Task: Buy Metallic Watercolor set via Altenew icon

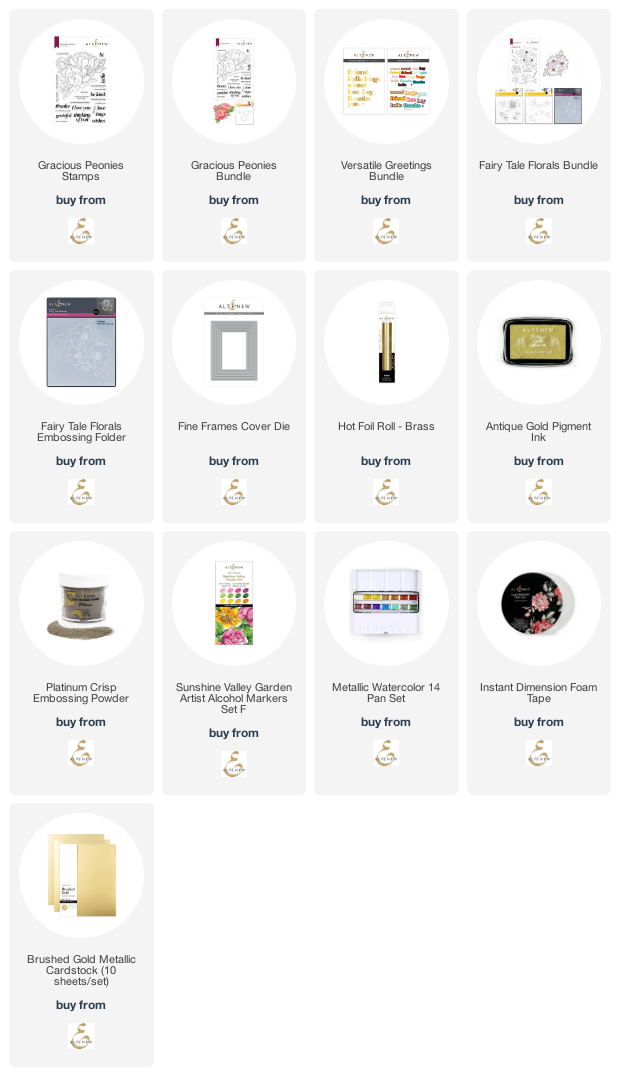Action: 386,753
